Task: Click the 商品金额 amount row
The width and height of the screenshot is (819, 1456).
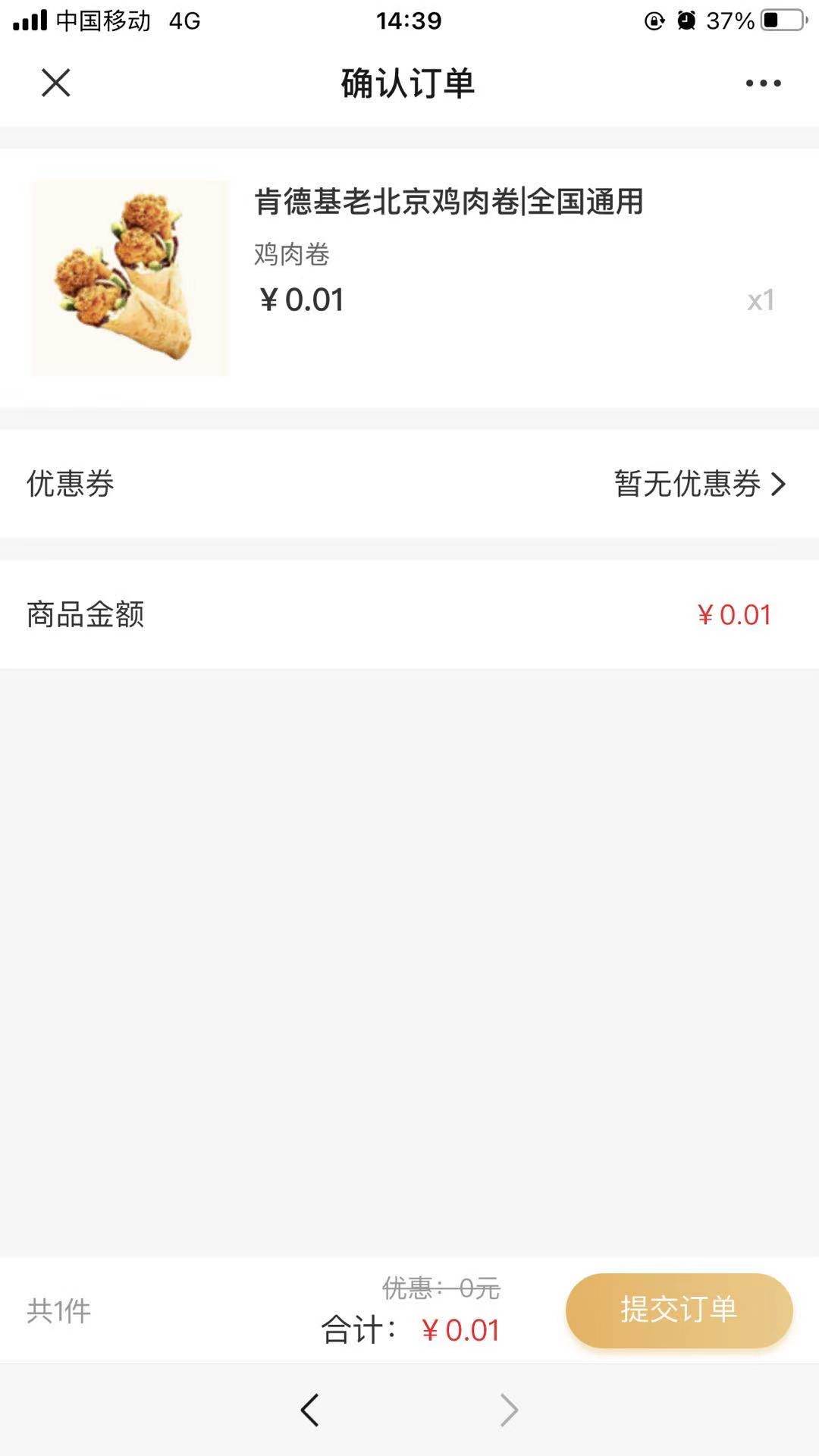Action: click(86, 617)
